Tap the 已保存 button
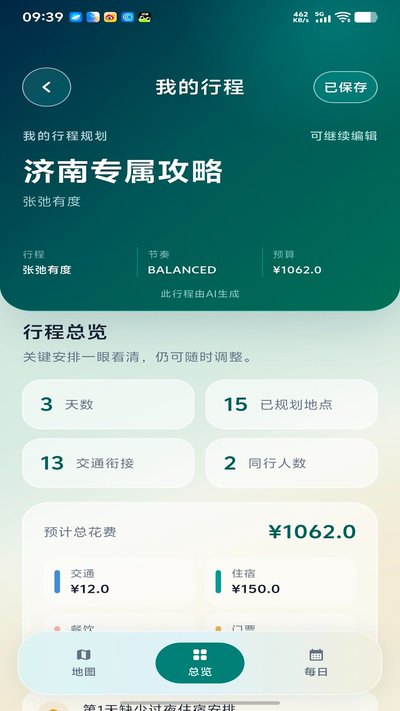This screenshot has width=400, height=711. 345,87
